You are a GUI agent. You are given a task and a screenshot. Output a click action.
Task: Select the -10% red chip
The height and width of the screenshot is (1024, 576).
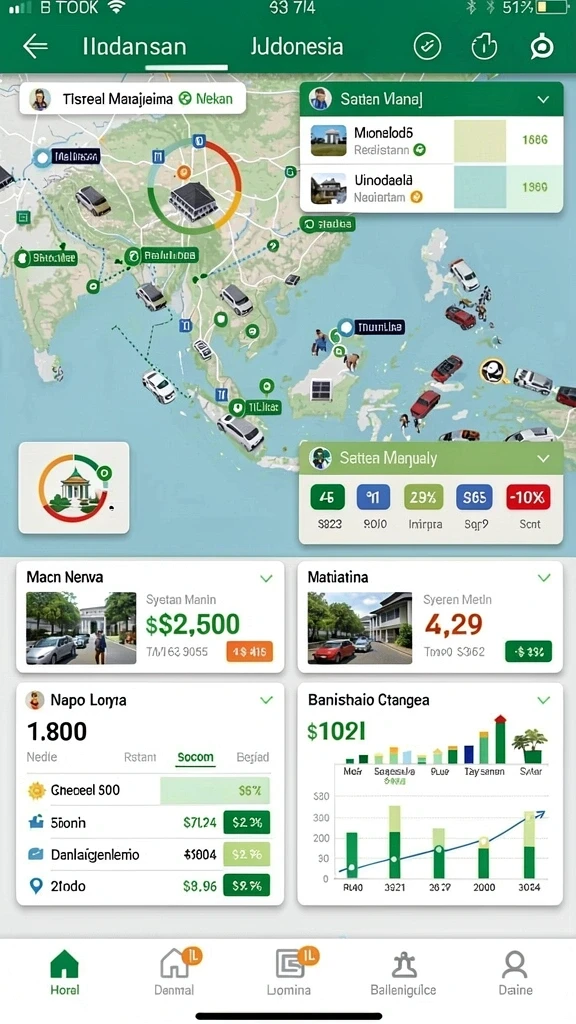click(x=528, y=497)
